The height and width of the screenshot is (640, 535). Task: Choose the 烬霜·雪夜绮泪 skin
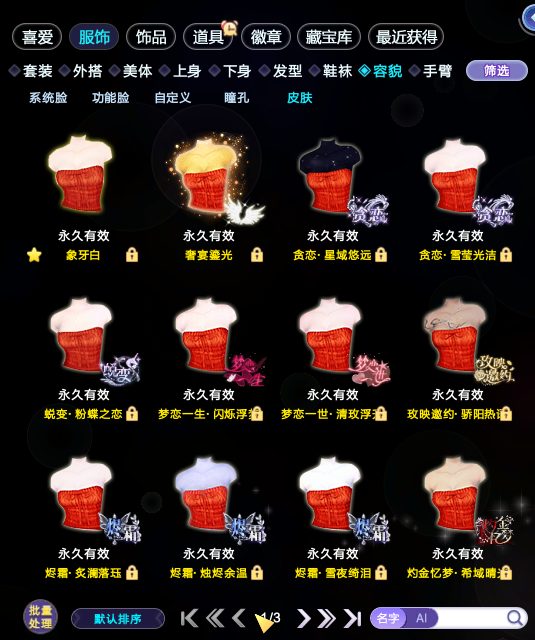(333, 500)
